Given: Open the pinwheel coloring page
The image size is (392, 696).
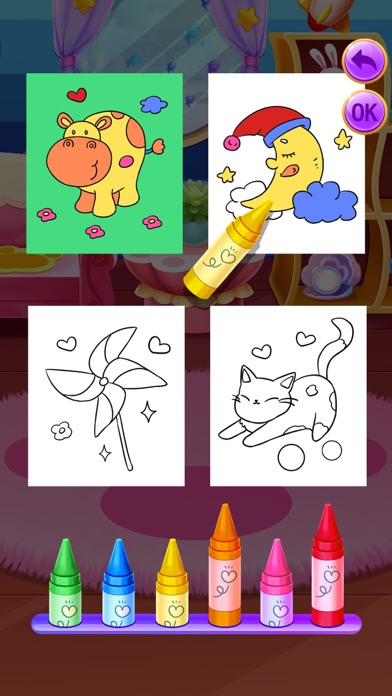Looking at the screenshot, I should click(x=107, y=396).
